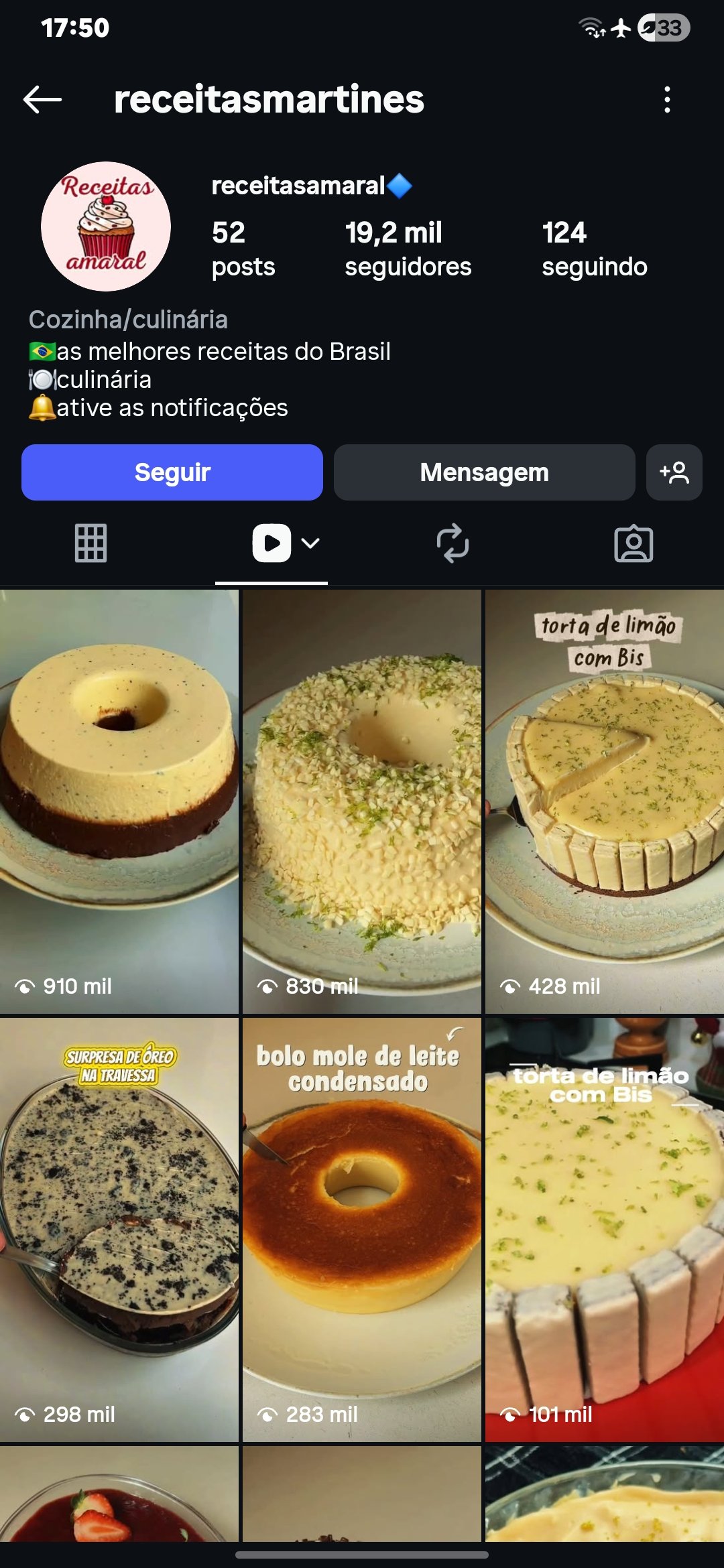Open suggested accounts add-person button
This screenshot has width=724, height=1568.
tap(674, 472)
